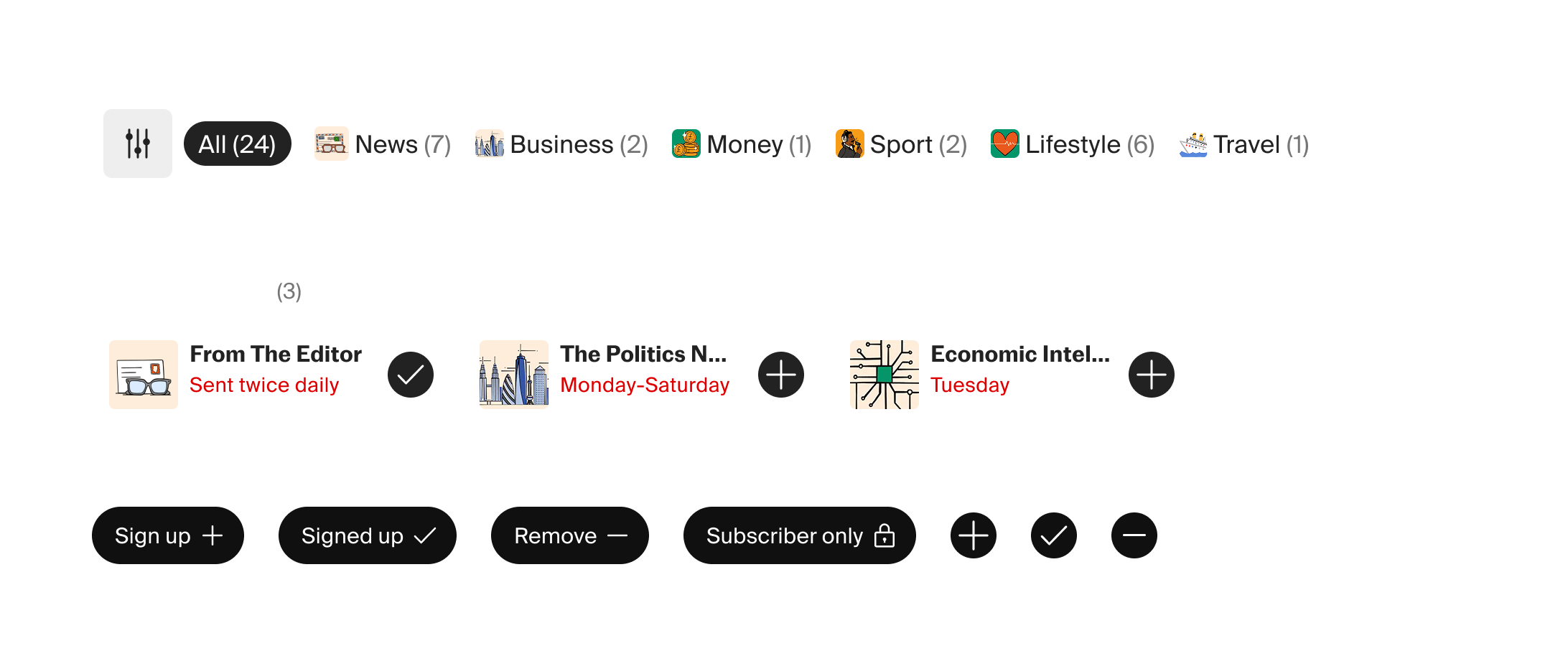Tap the Sign up button
Viewport: 1568px width, 656px height.
click(168, 535)
